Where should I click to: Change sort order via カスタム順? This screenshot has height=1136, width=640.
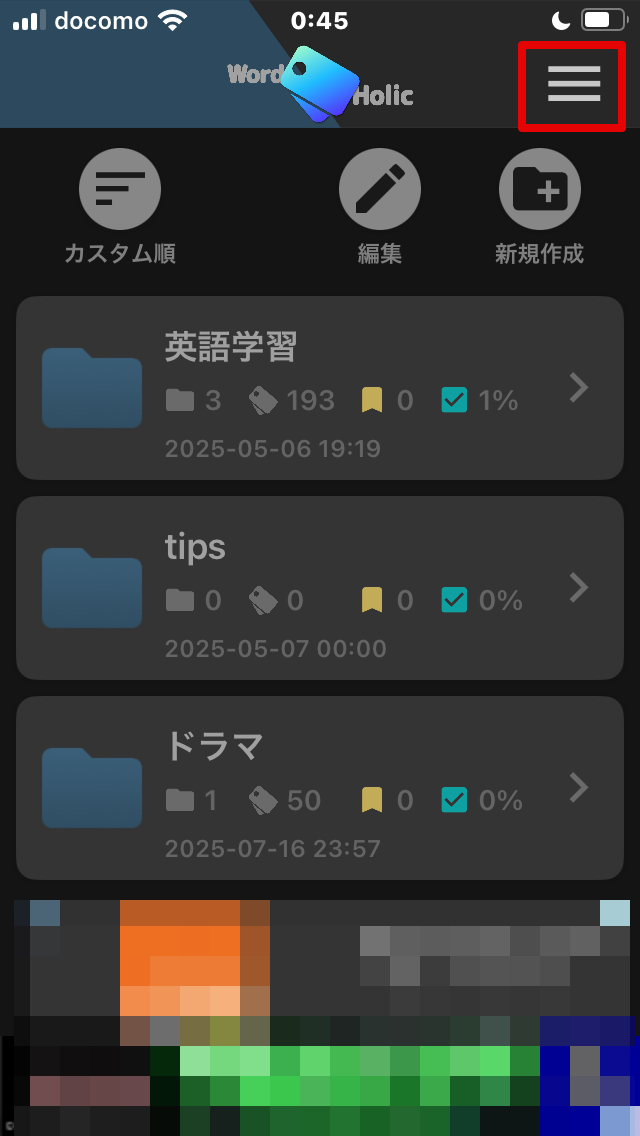[x=120, y=188]
